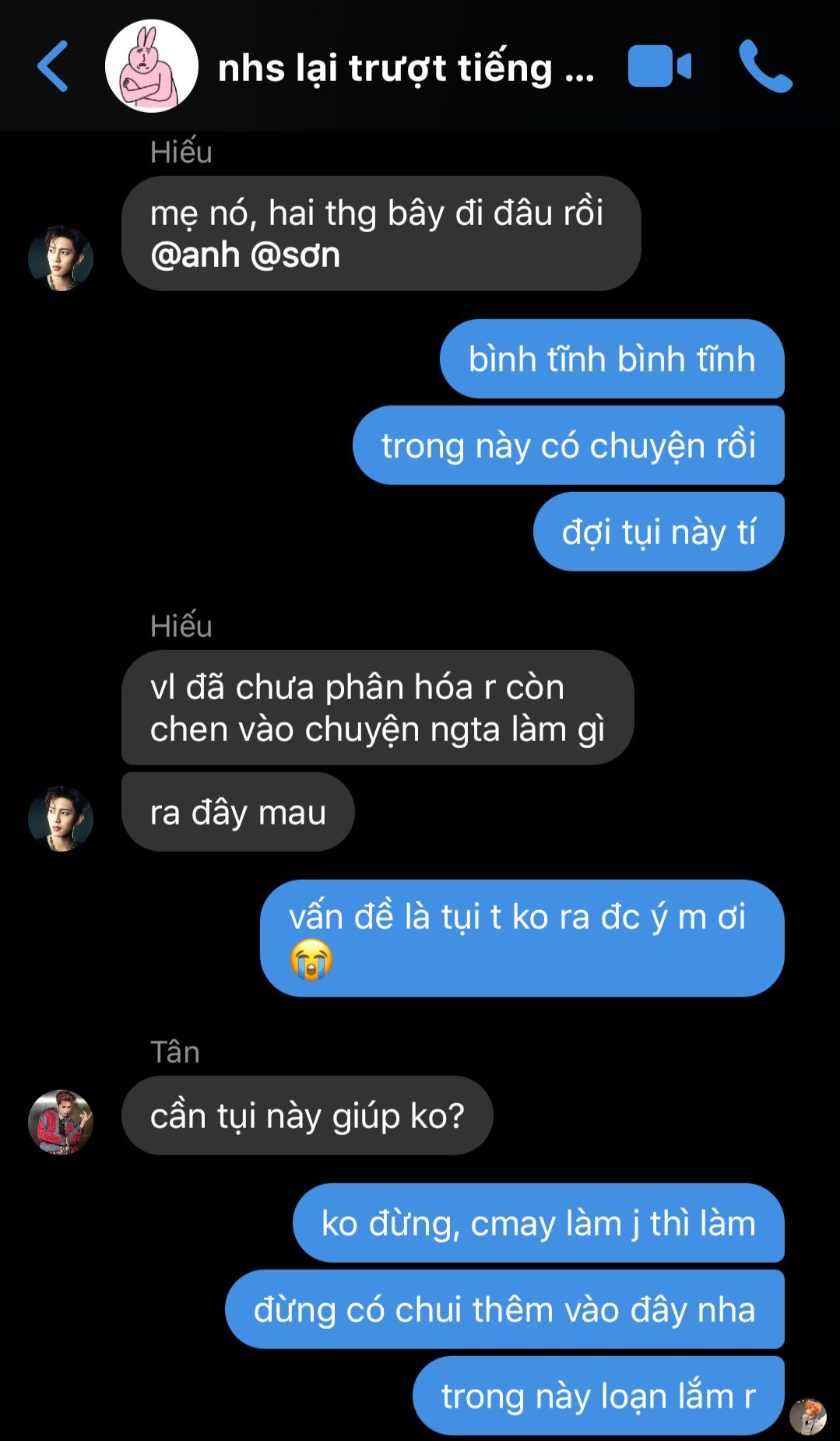
Task: Open Hiếu's profile picture beside "ra đây mau"
Action: pos(61,818)
